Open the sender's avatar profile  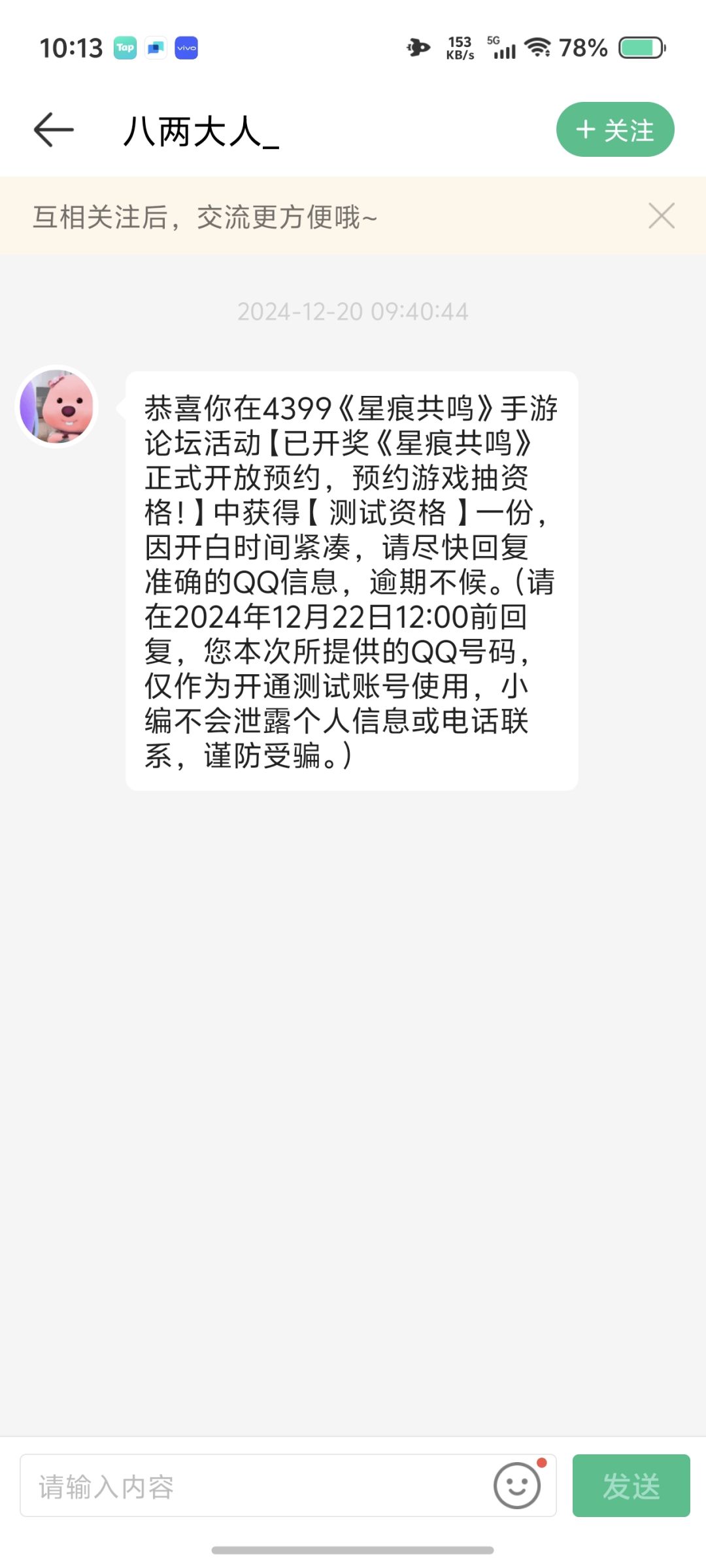(x=57, y=406)
